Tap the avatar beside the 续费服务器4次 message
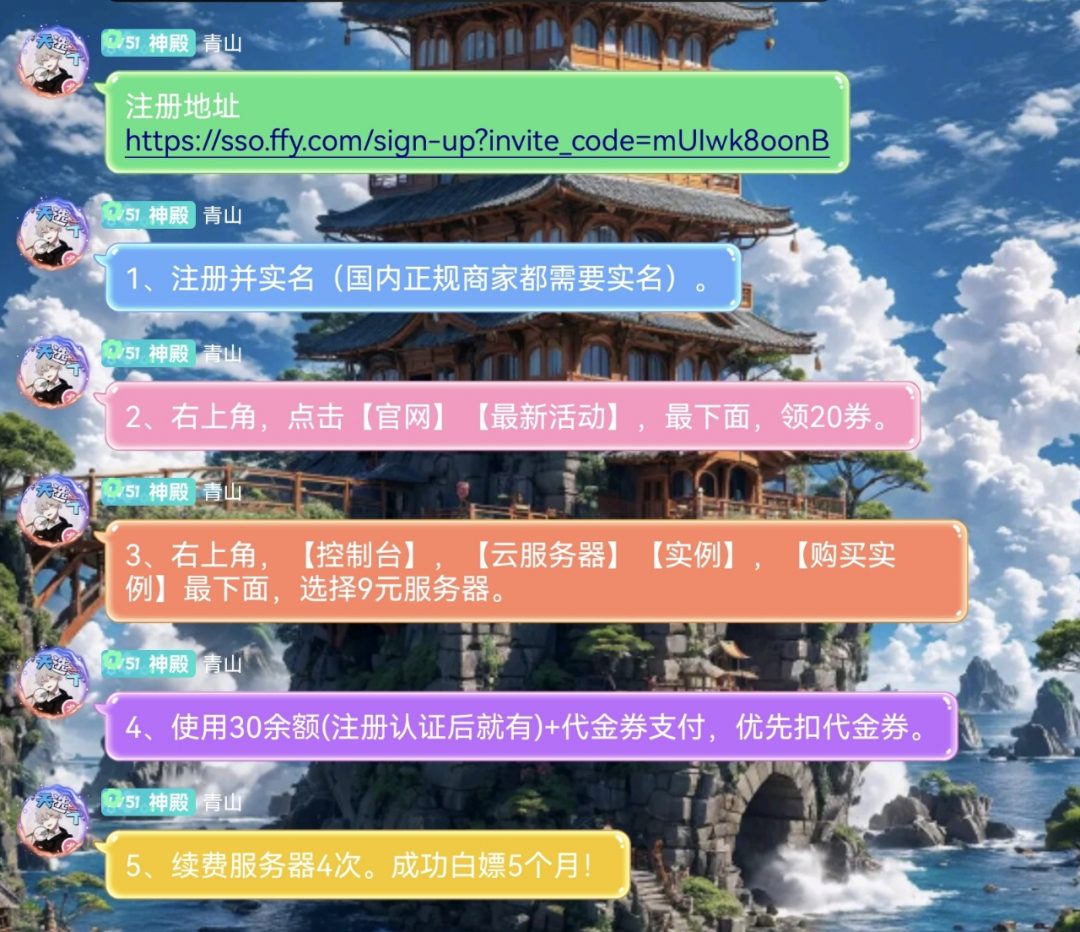 tap(54, 820)
